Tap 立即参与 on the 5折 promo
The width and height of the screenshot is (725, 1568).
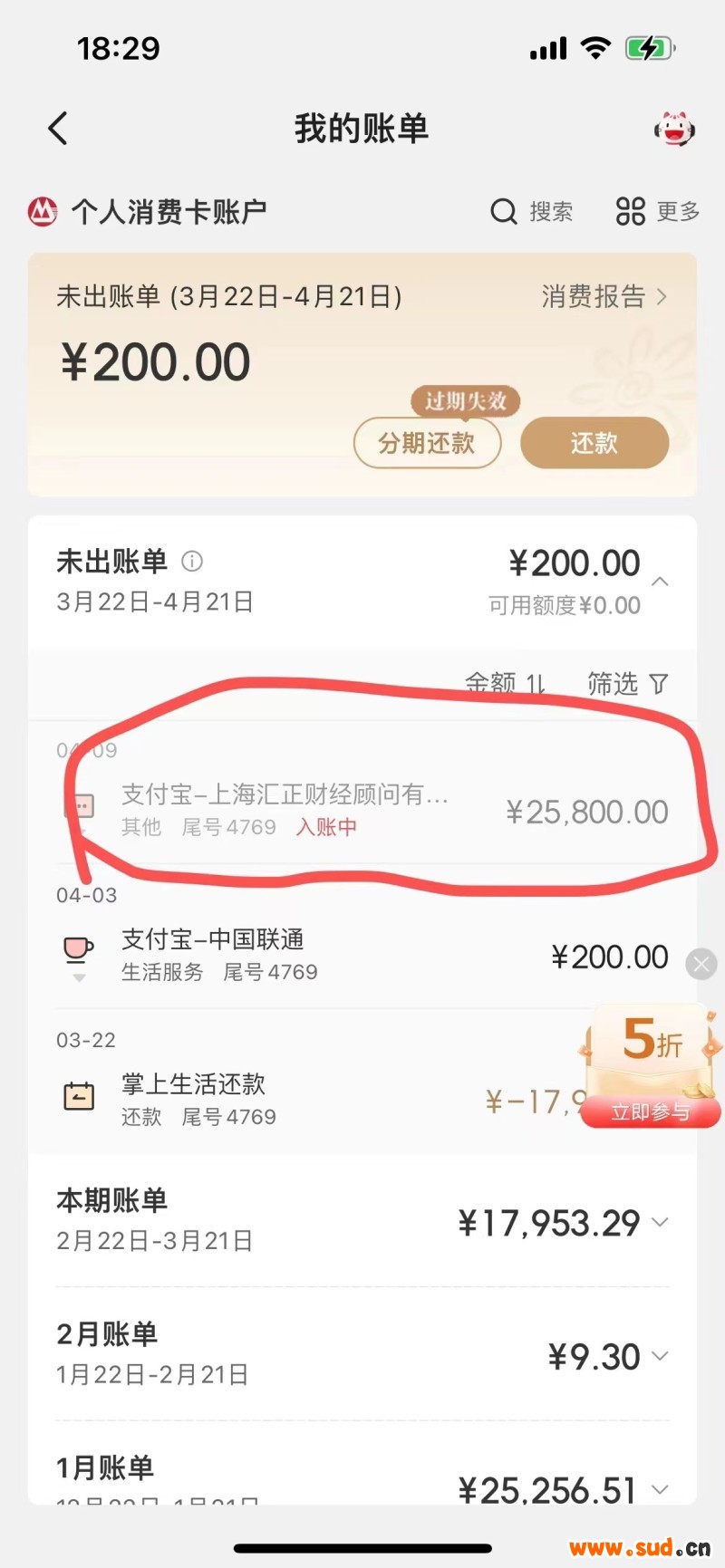pos(651,1111)
